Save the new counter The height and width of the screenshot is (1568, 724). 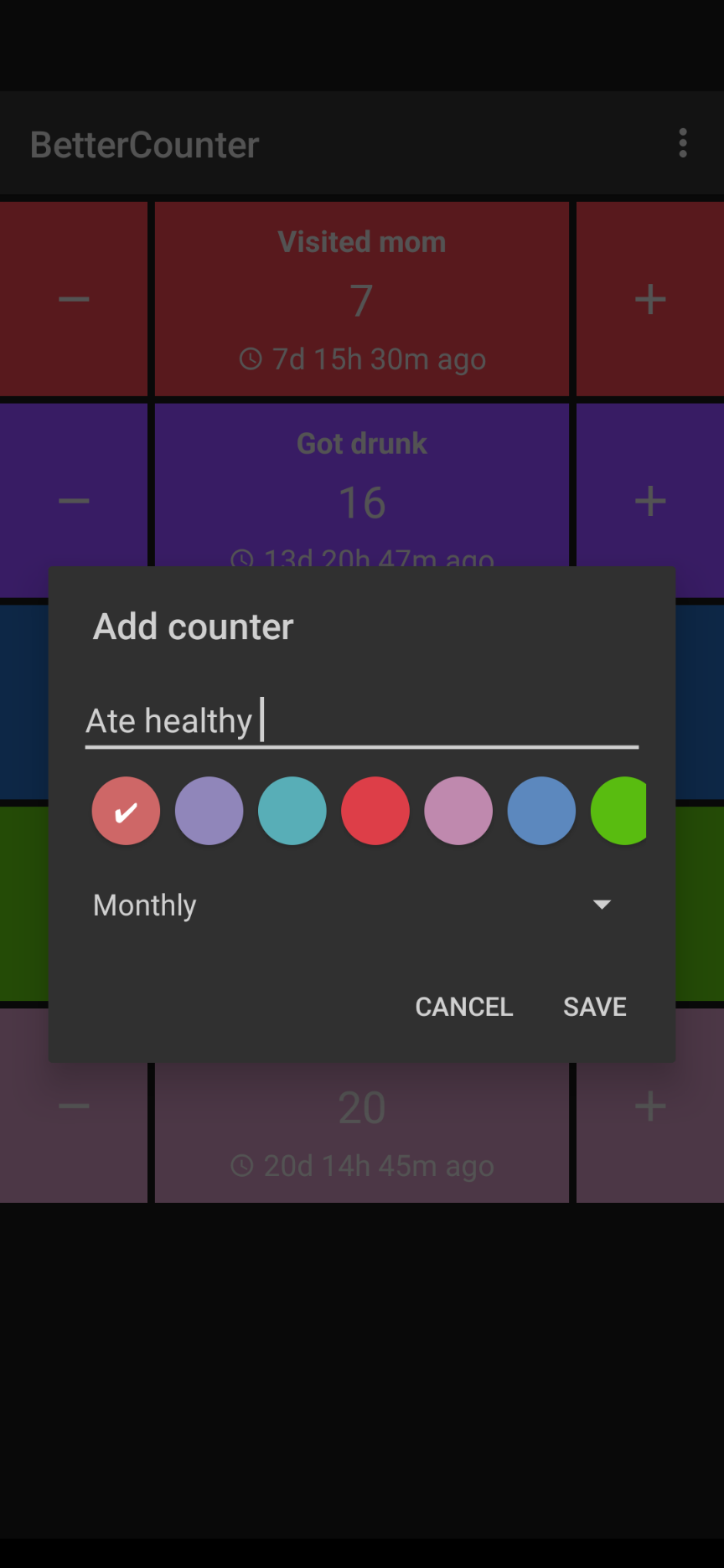tap(594, 1007)
